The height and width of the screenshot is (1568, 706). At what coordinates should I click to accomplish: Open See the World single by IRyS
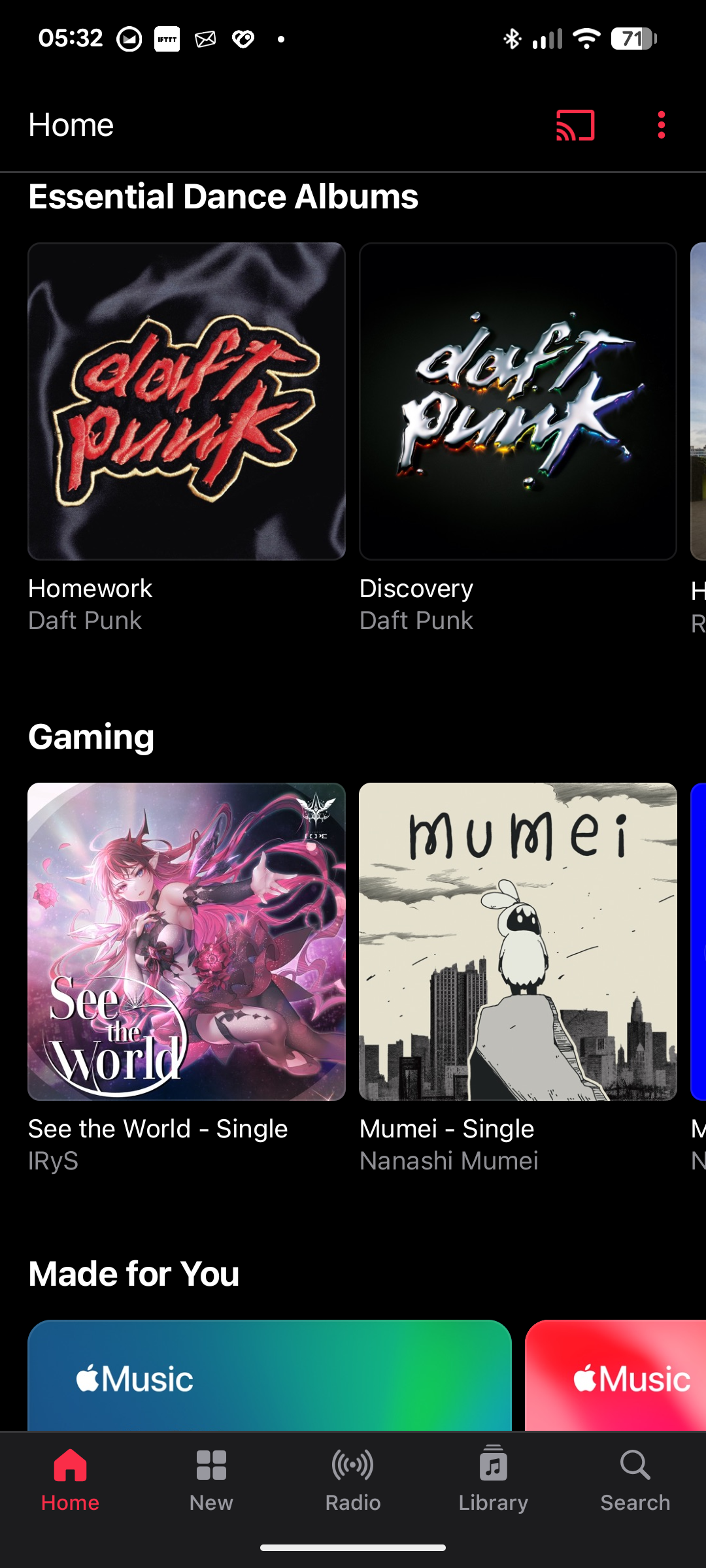point(186,941)
